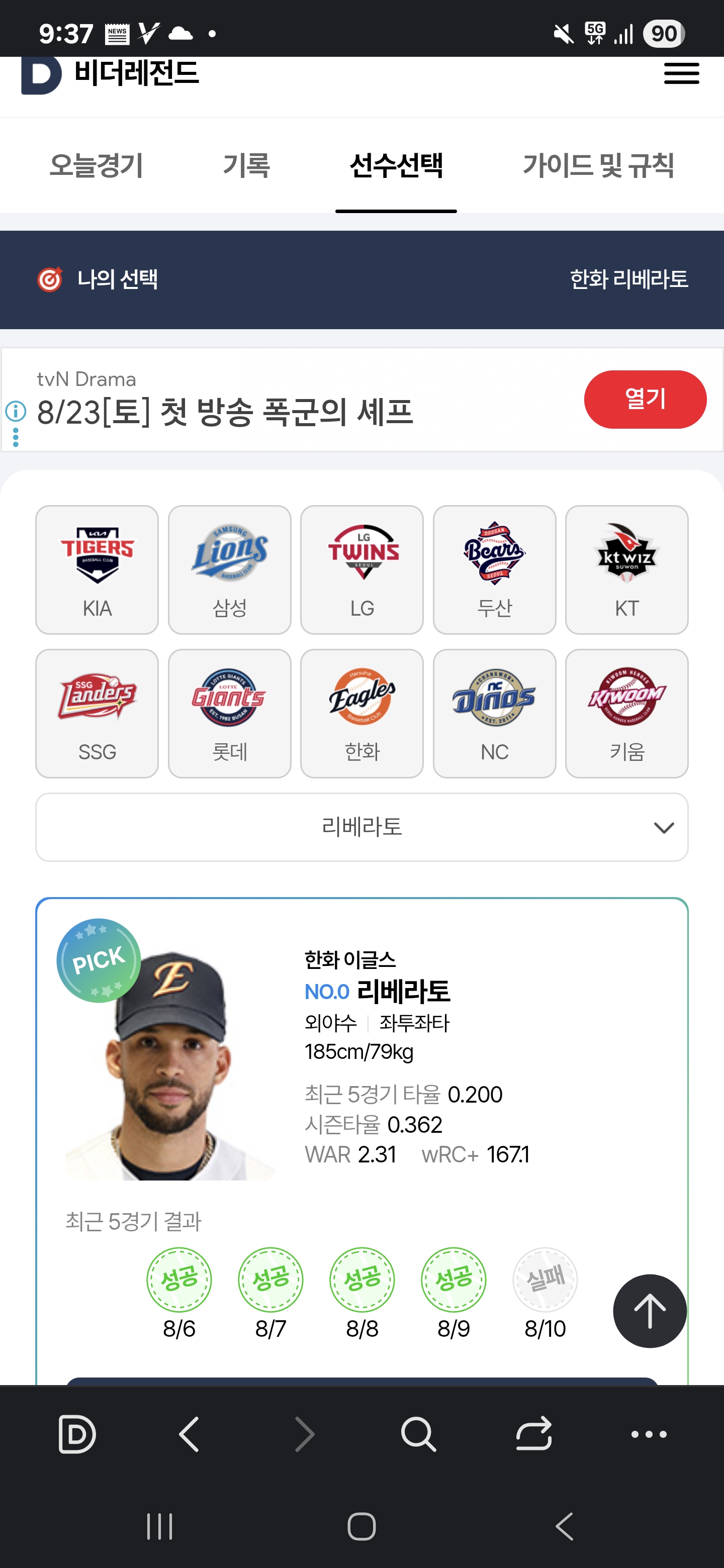Jump back to top with arrow button
The height and width of the screenshot is (1568, 724).
pyautogui.click(x=649, y=1311)
